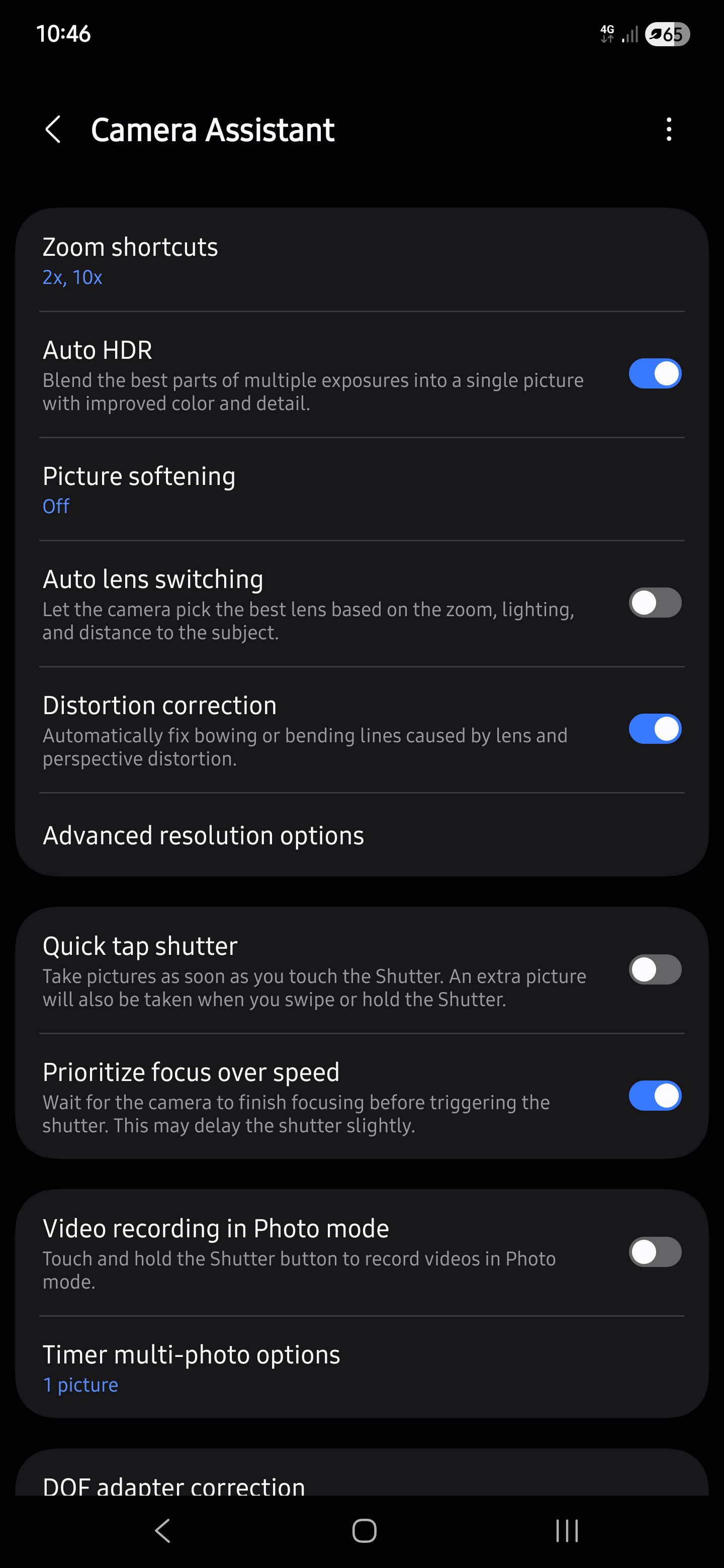Turn off the Auto HDR switch
Screen dimensions: 724x1568
(x=655, y=373)
